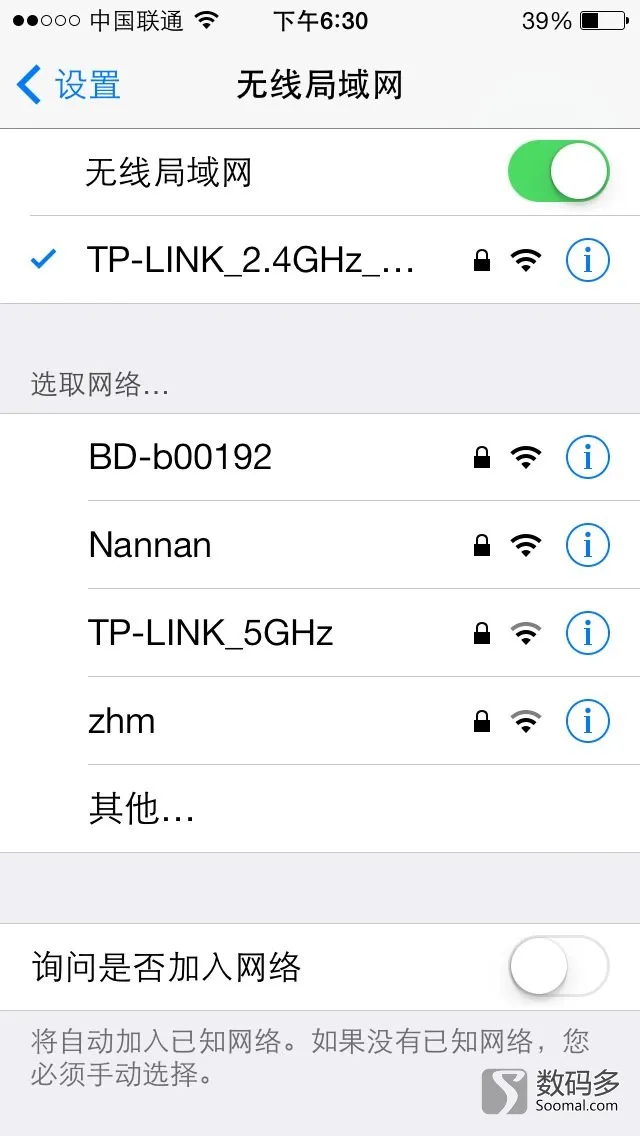View TP-LINK_5GHz details with info icon
This screenshot has height=1136, width=640.
[587, 633]
